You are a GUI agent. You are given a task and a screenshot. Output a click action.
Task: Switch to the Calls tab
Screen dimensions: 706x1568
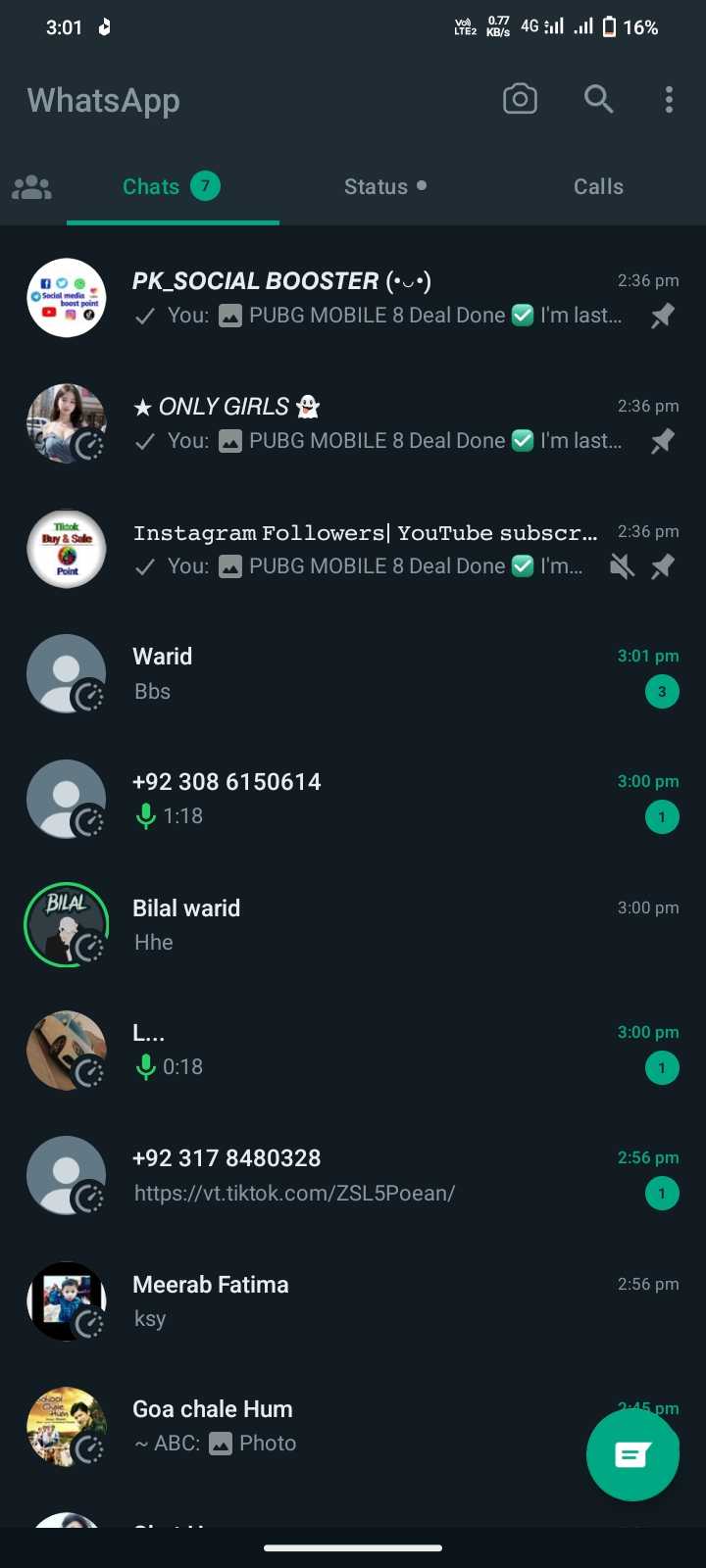[x=598, y=186]
